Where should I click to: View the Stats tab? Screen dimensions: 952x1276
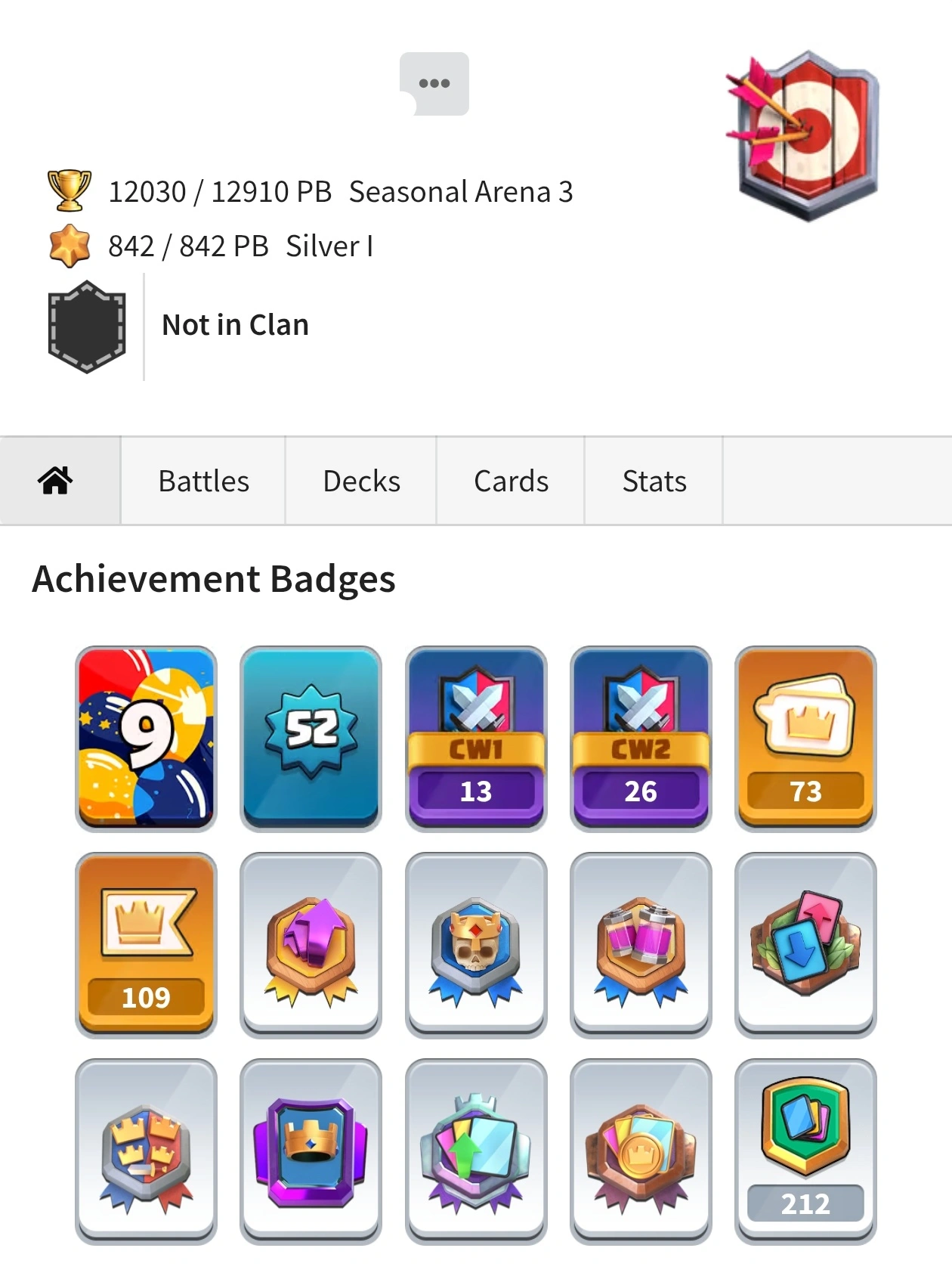pyautogui.click(x=654, y=481)
